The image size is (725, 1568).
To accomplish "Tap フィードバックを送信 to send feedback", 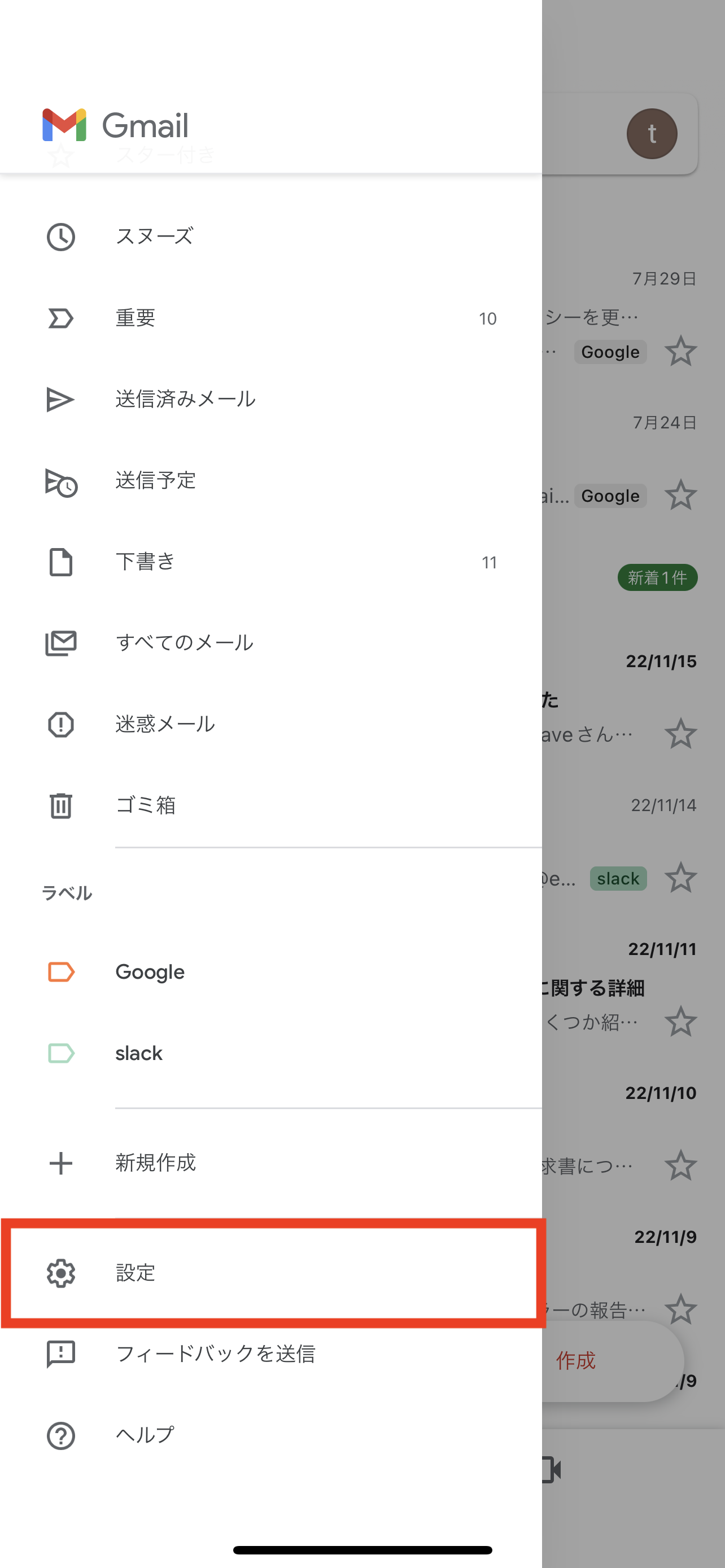I will [x=271, y=1354].
